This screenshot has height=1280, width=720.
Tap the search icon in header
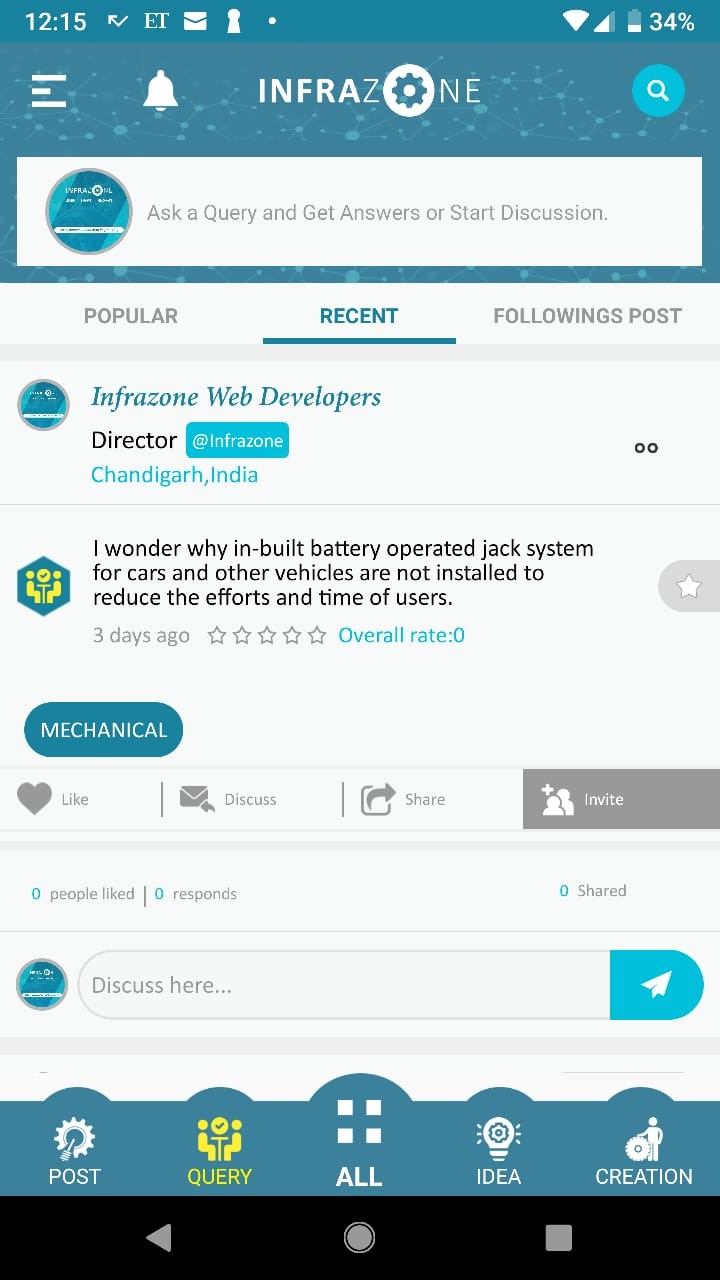pyautogui.click(x=658, y=91)
